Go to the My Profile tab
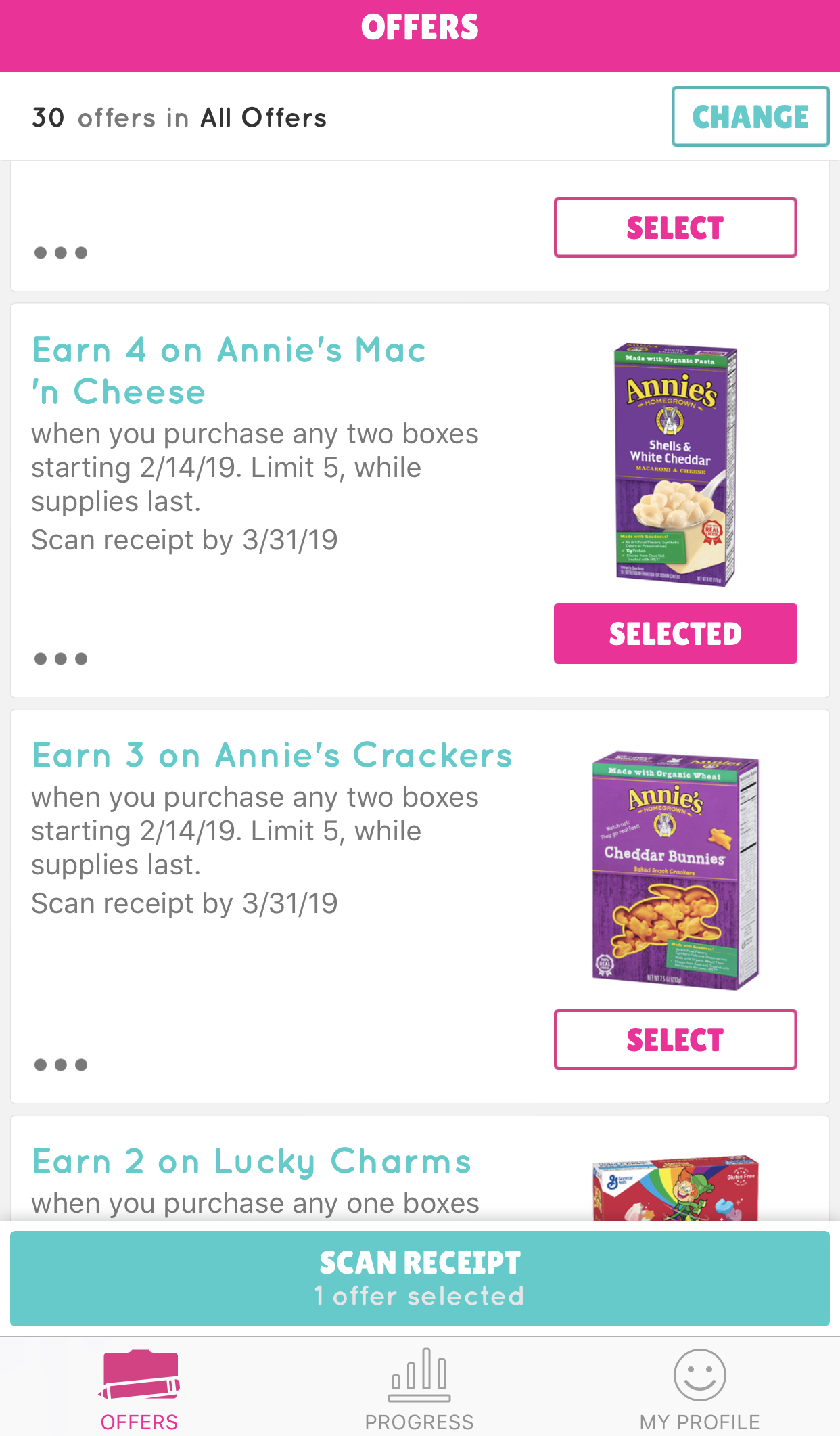The width and height of the screenshot is (840, 1436). [699, 1389]
